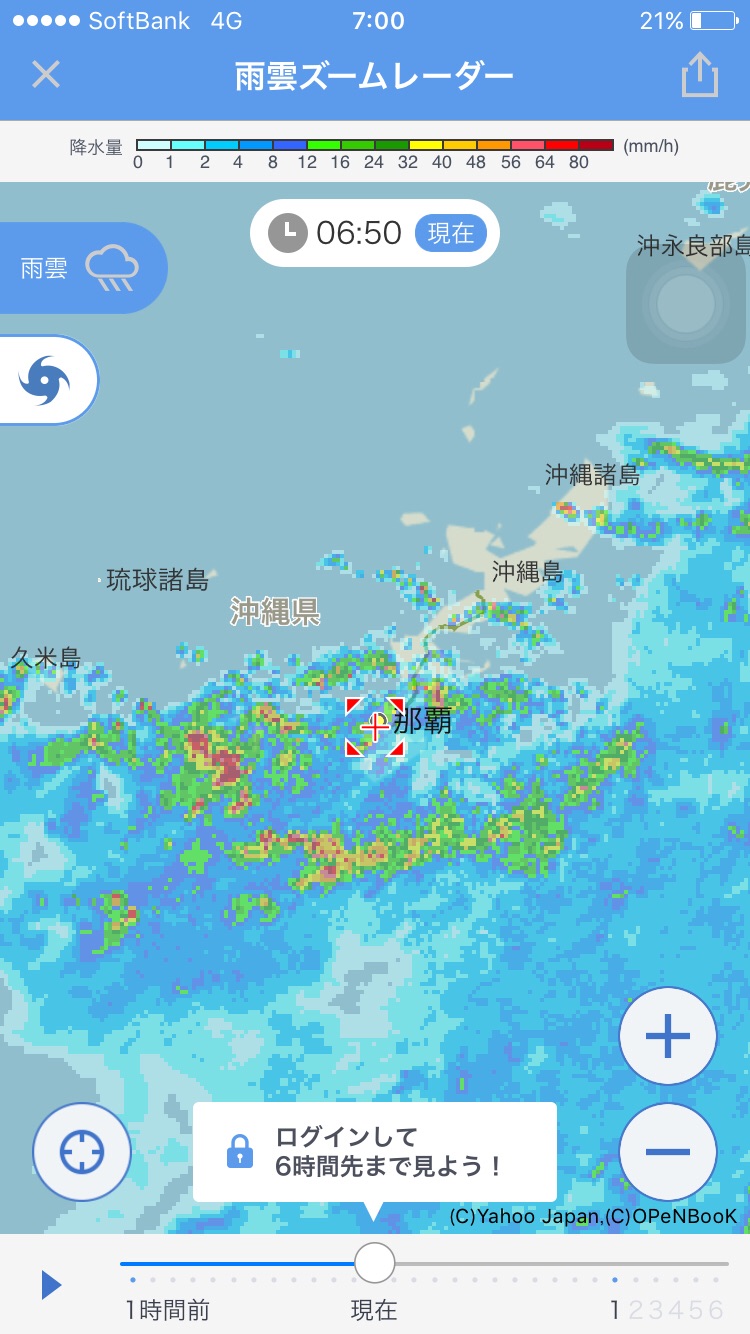Tap the 現在 current time chip

click(450, 233)
